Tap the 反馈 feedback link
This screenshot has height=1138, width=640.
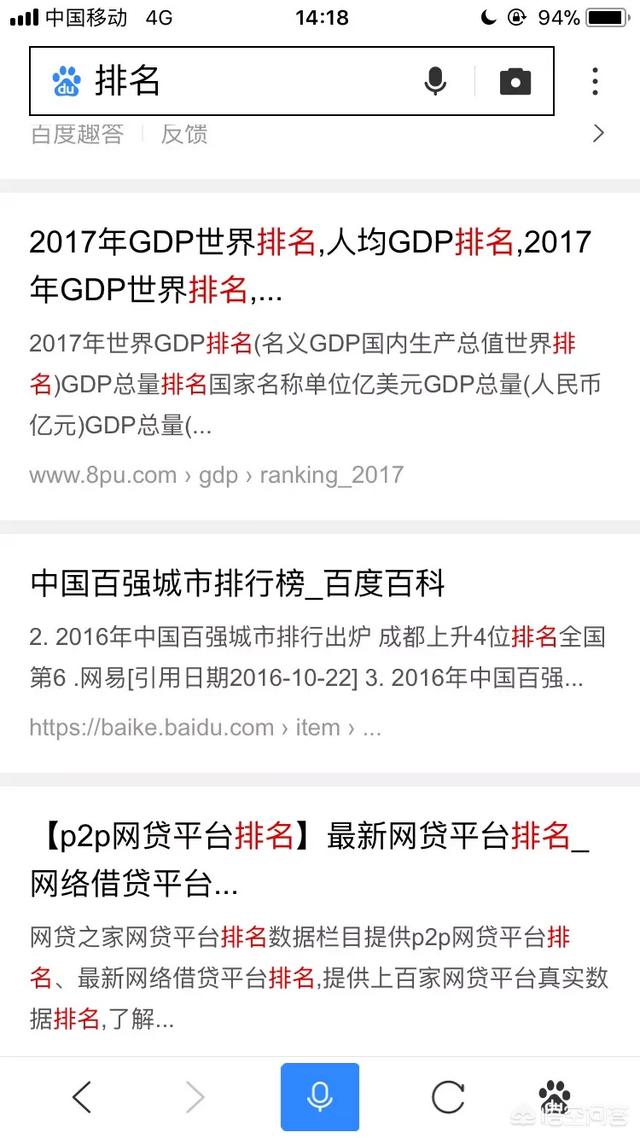tap(184, 134)
